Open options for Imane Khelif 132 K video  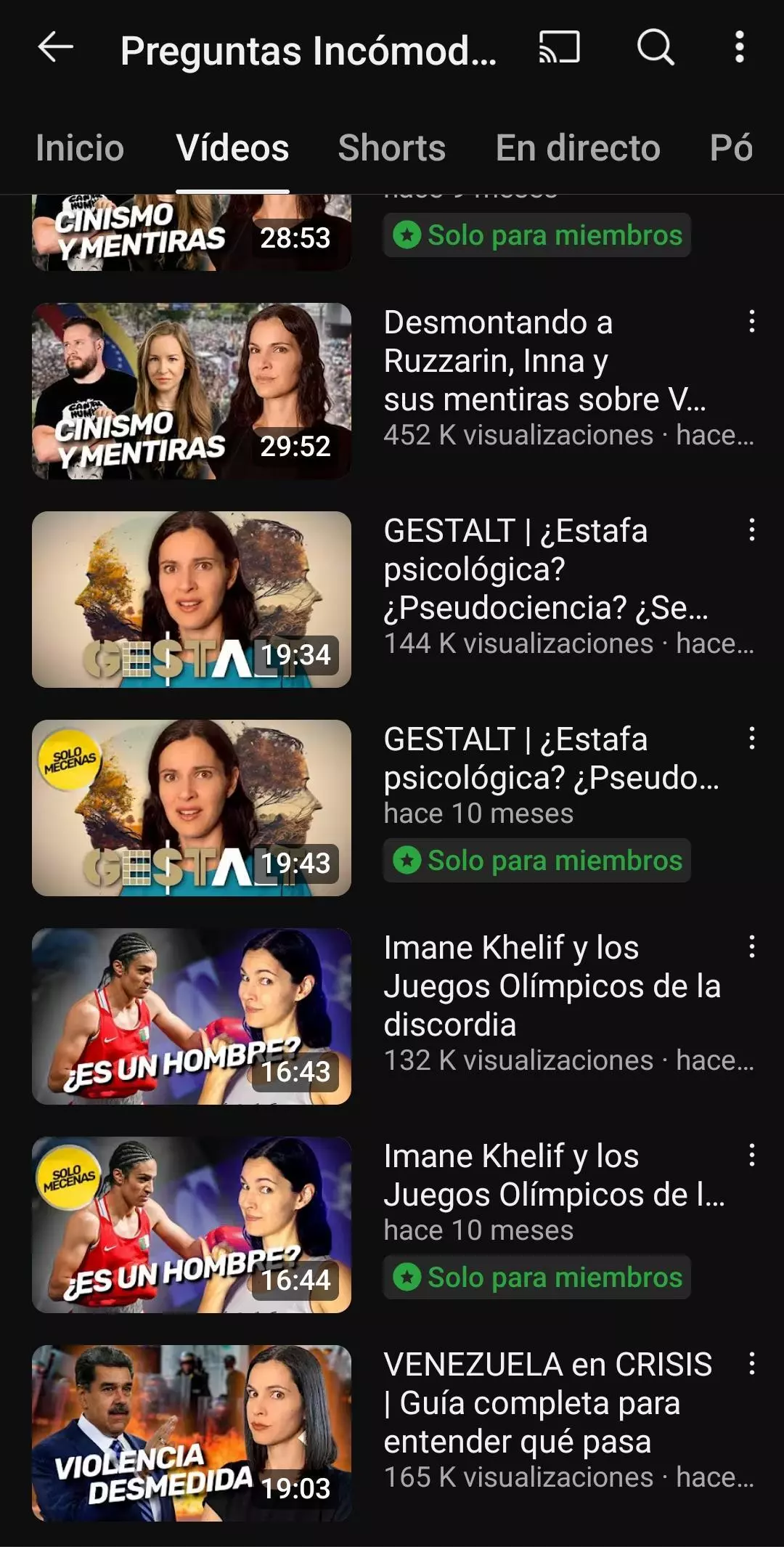pyautogui.click(x=752, y=946)
